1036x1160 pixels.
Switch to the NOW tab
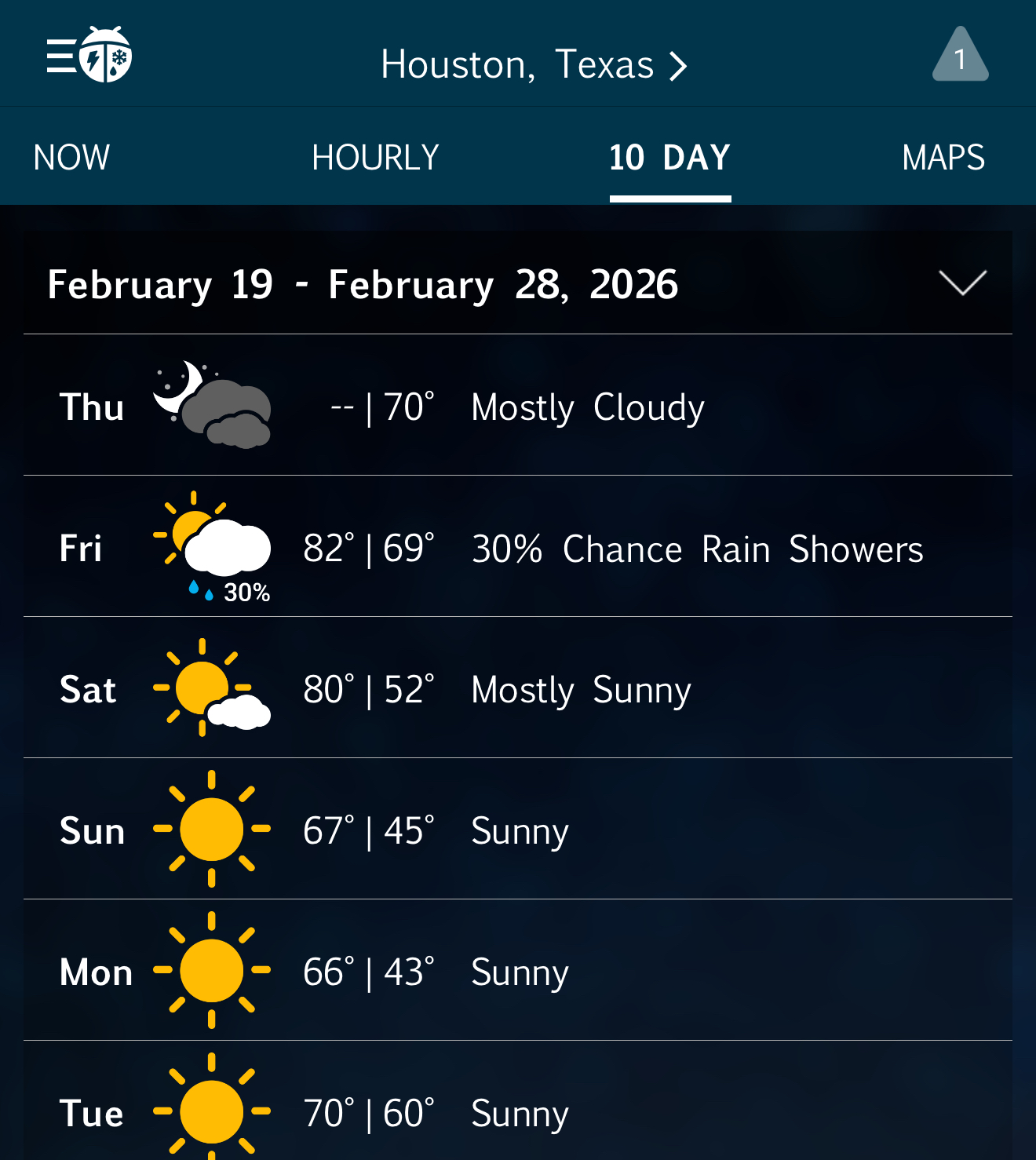coord(71,157)
